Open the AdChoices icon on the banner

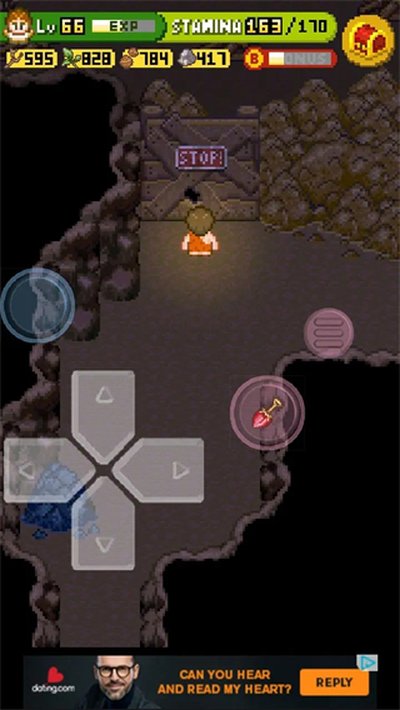pyautogui.click(x=367, y=663)
